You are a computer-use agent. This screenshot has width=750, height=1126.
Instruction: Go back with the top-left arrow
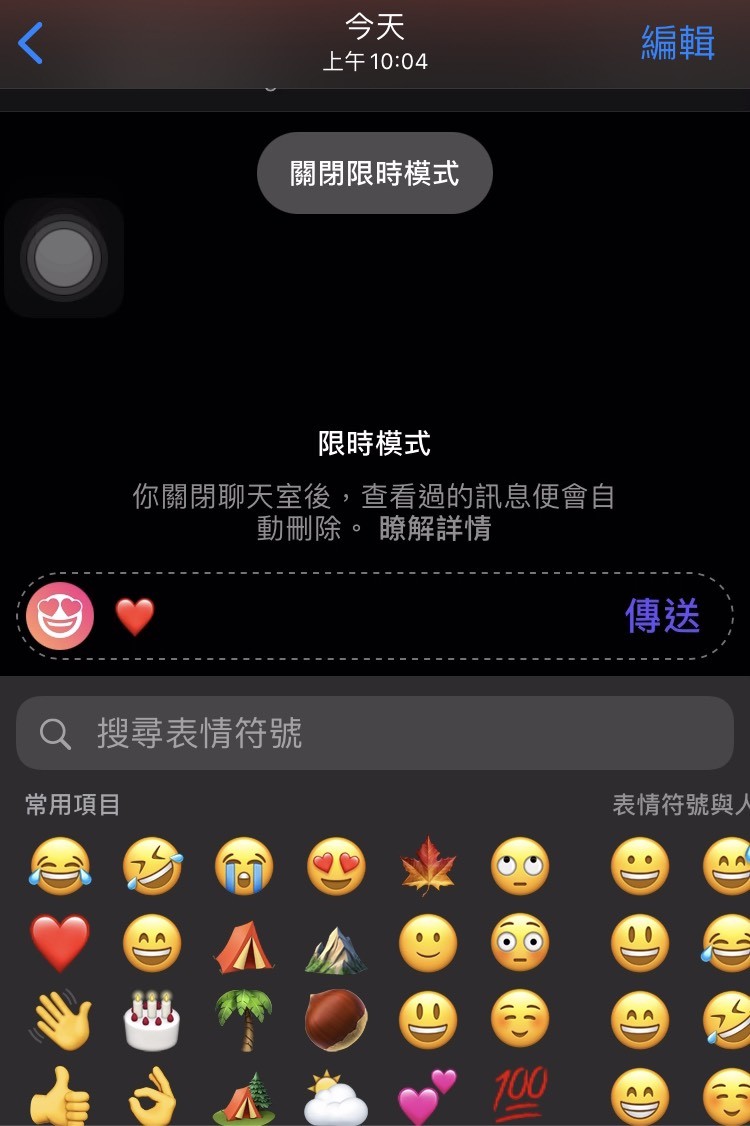[x=31, y=44]
